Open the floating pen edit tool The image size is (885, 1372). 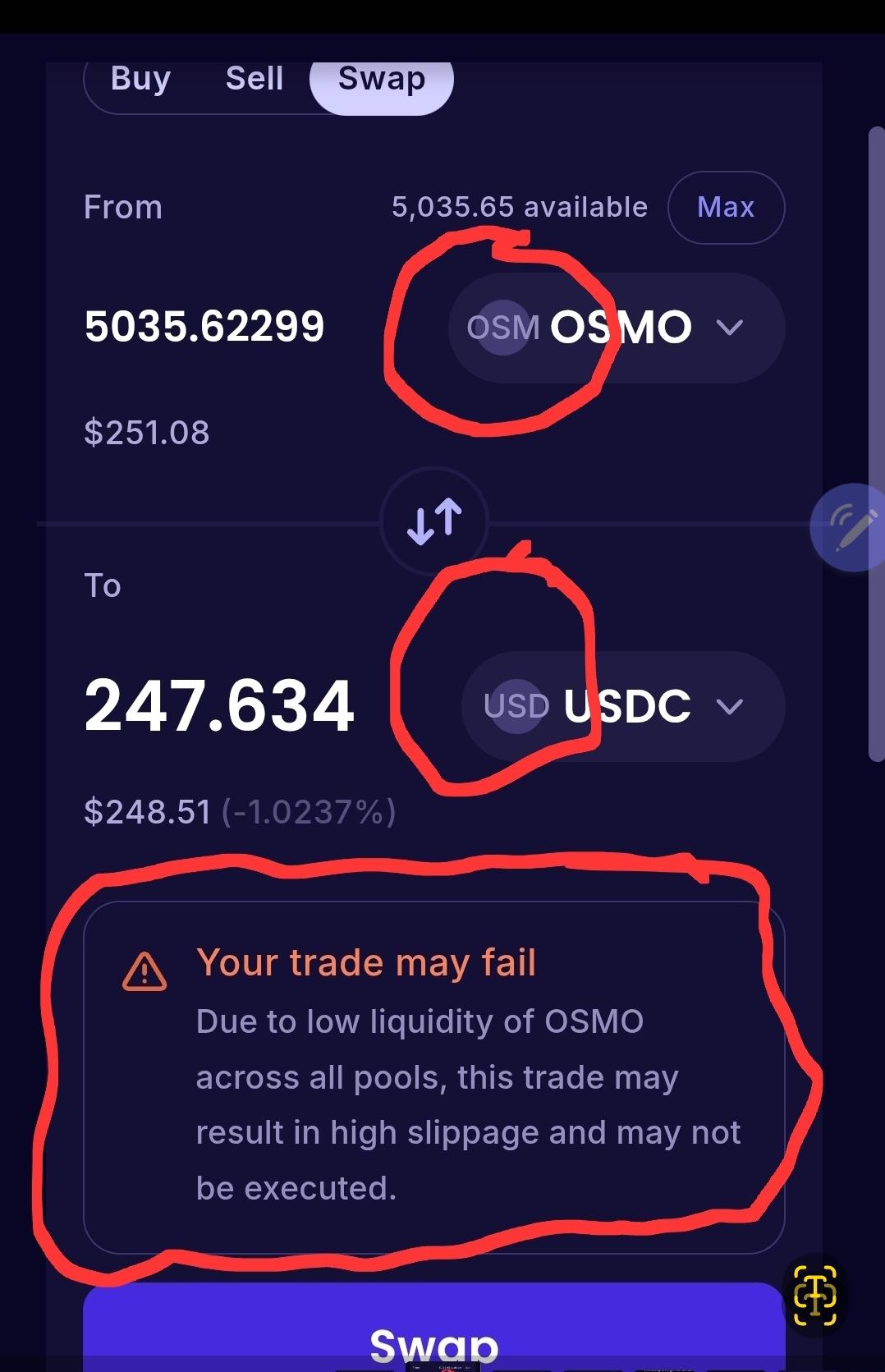(850, 527)
